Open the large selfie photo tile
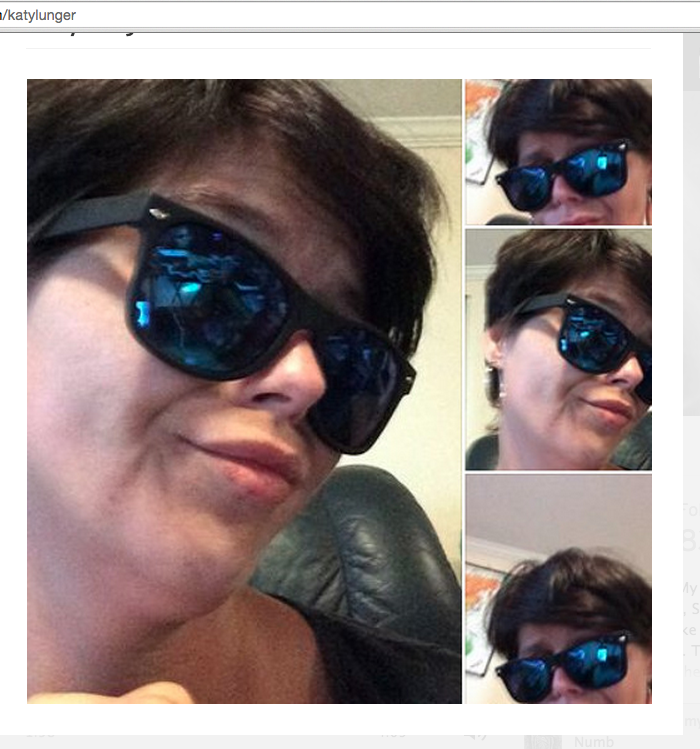Viewport: 700px width, 749px height. (243, 391)
